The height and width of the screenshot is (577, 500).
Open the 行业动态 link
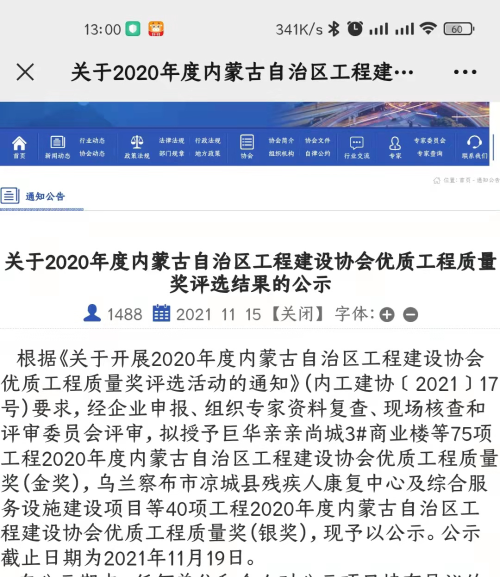click(92, 141)
